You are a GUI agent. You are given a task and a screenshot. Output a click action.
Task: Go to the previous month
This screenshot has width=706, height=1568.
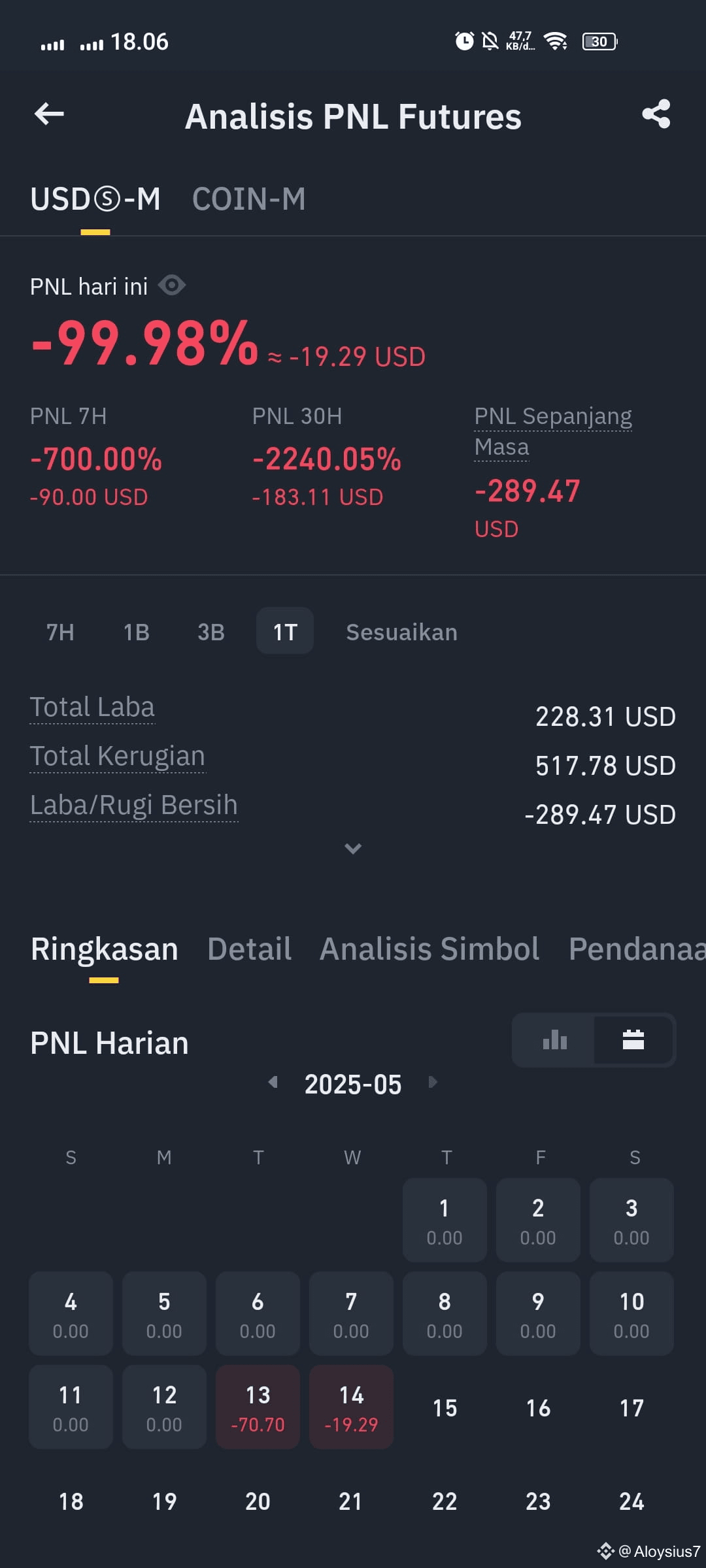click(x=273, y=1083)
